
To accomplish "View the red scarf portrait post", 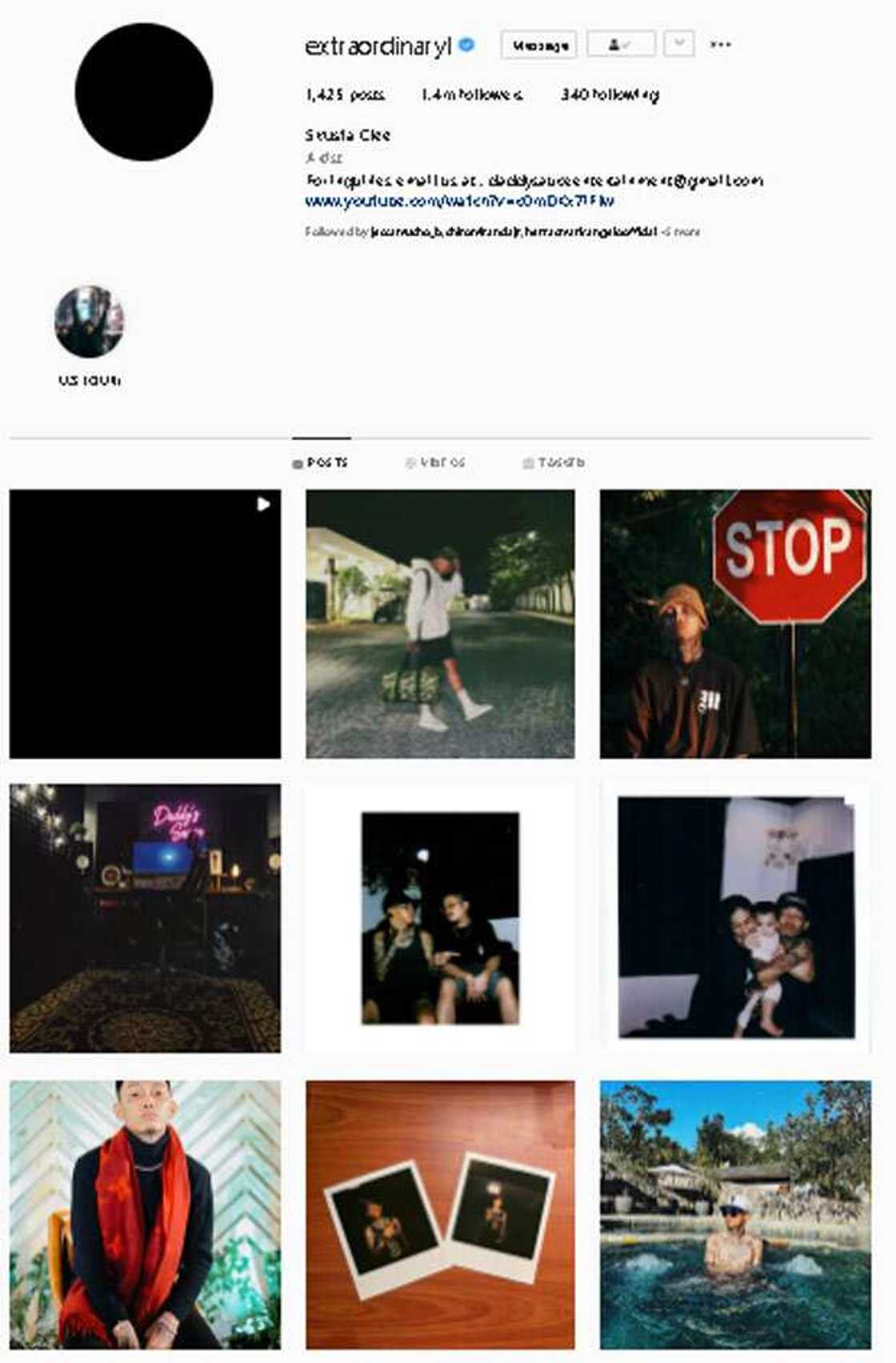I will point(145,1214).
